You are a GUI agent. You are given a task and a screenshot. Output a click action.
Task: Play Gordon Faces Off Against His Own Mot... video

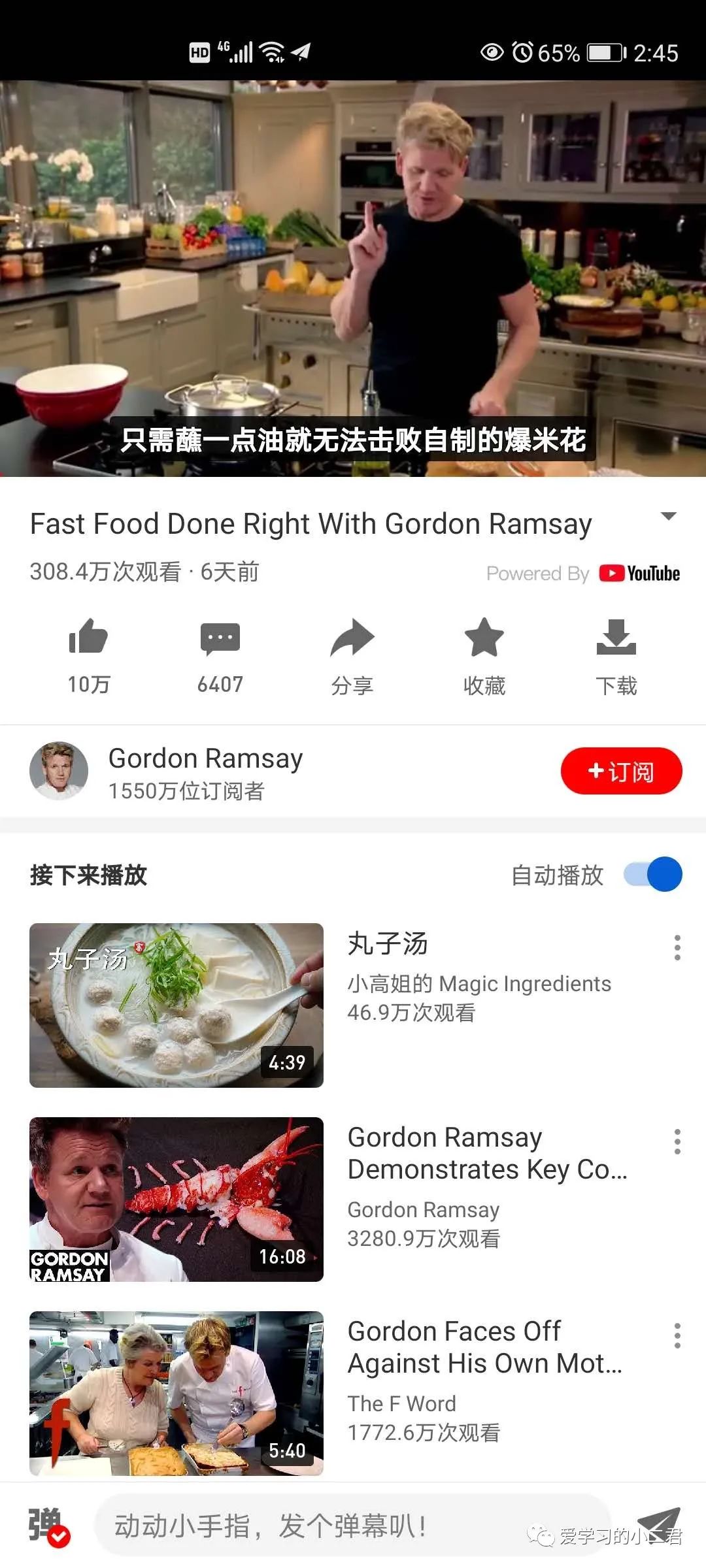click(x=176, y=1393)
